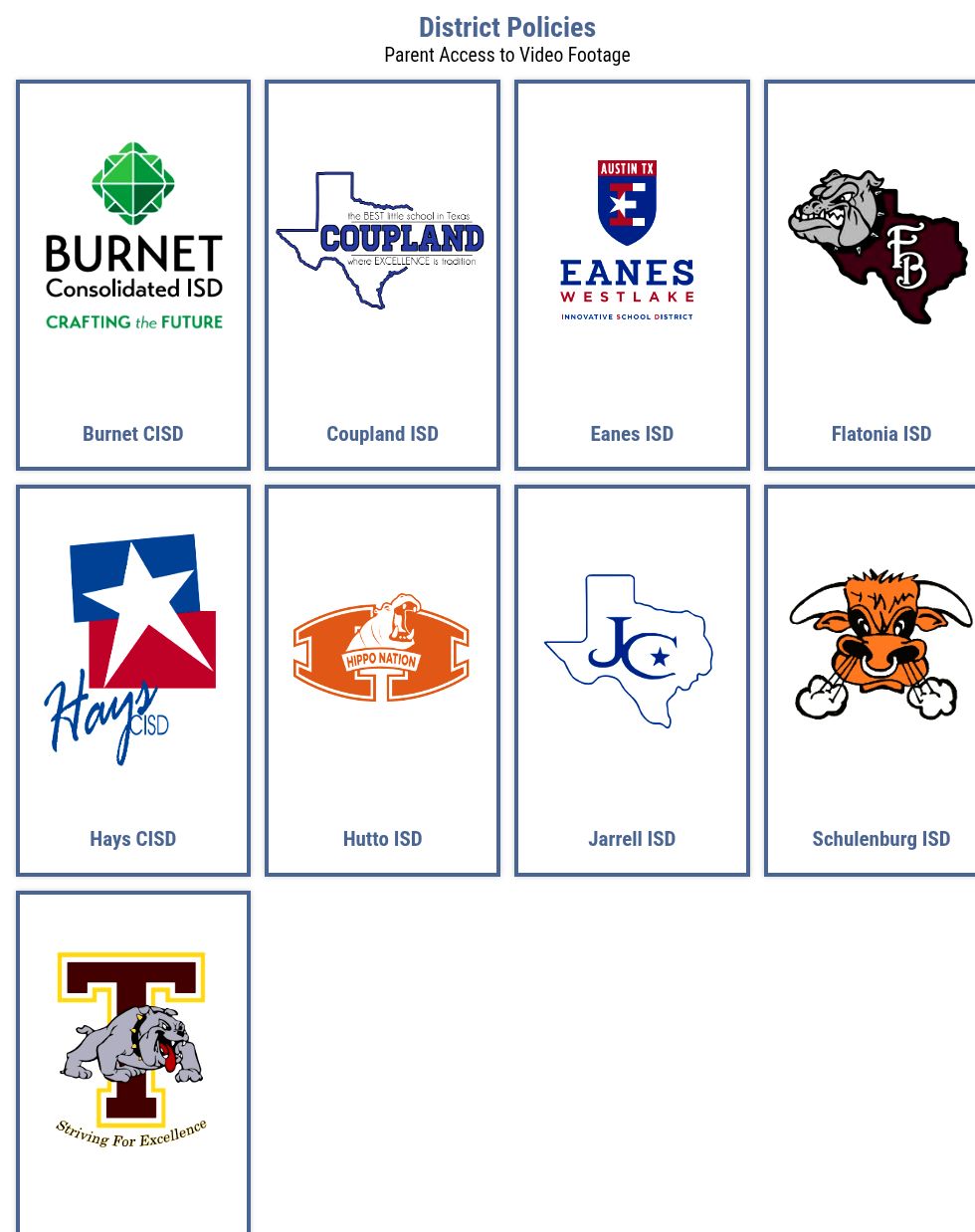Choose the Hays CISD card
This screenshot has height=1232, width=975.
coord(133,680)
